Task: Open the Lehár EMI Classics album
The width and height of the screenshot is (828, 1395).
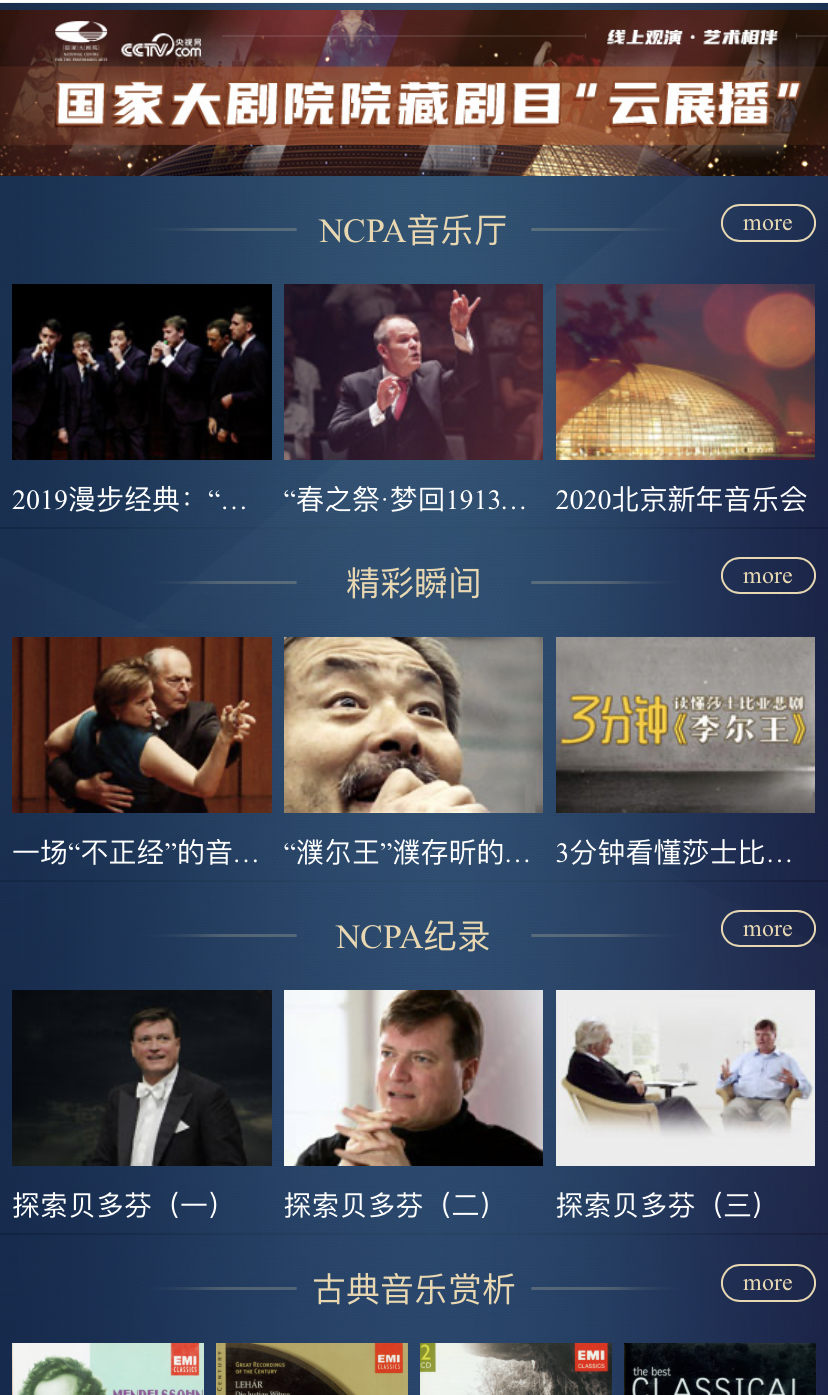Action: pos(312,1370)
